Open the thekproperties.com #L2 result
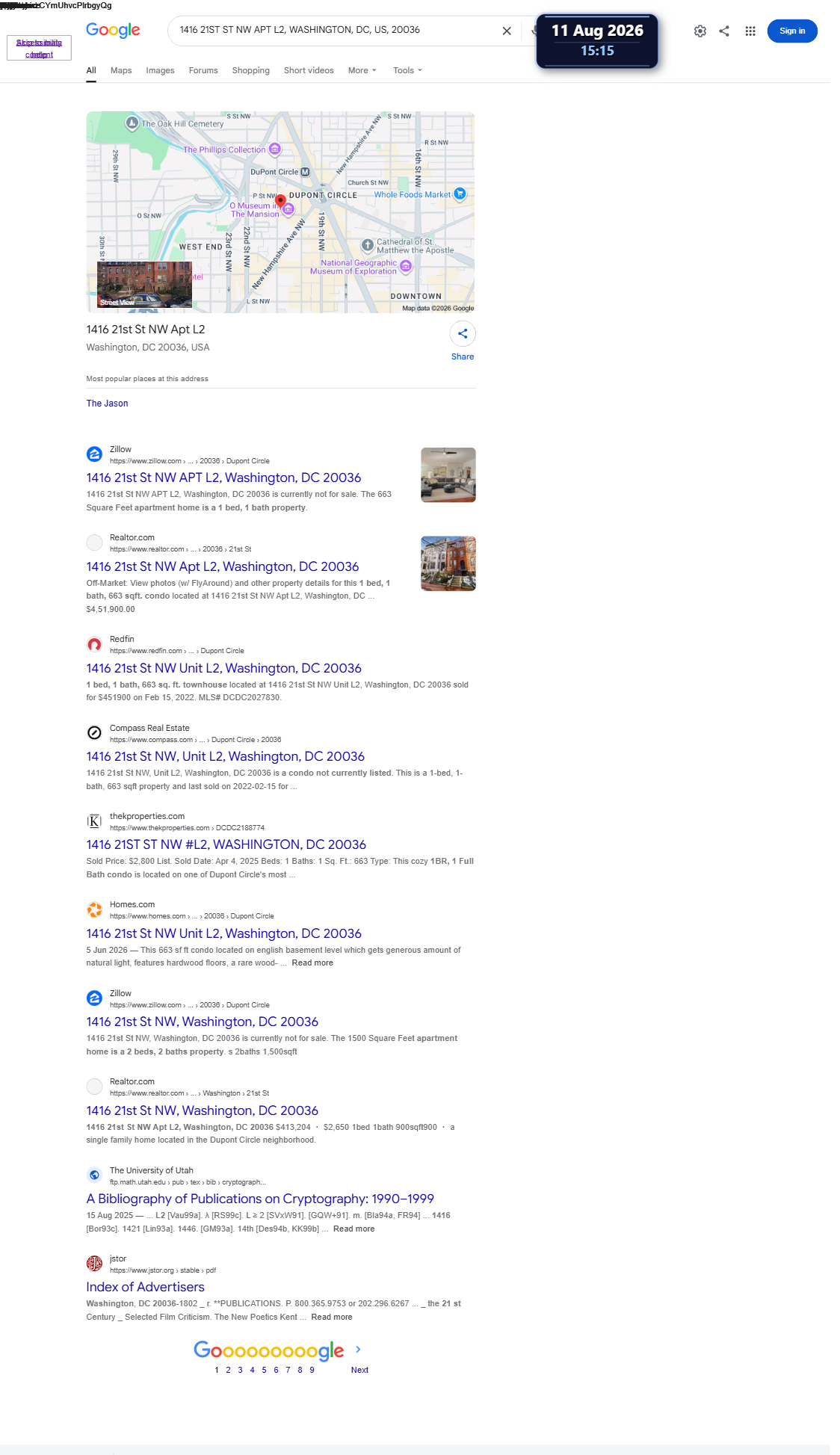Screen dimensions: 840x1455 coord(226,844)
